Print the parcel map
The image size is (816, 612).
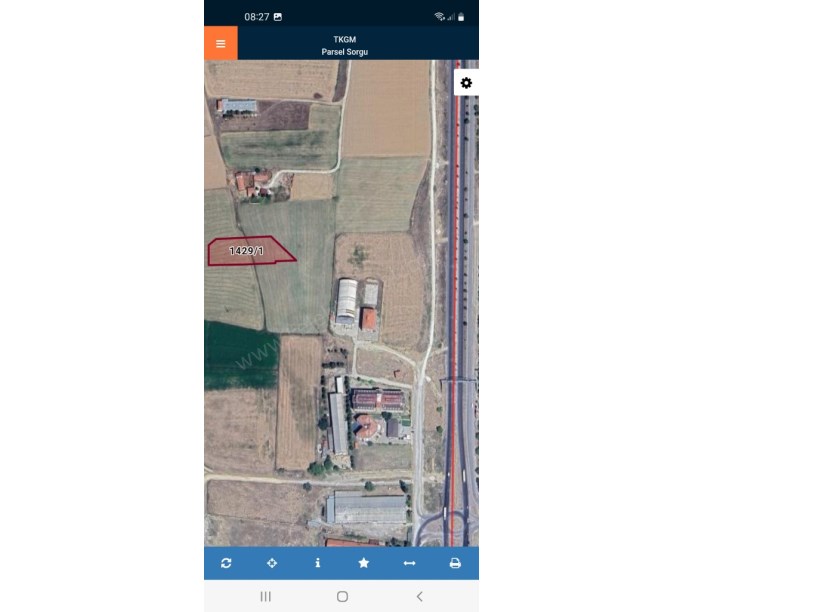[455, 563]
